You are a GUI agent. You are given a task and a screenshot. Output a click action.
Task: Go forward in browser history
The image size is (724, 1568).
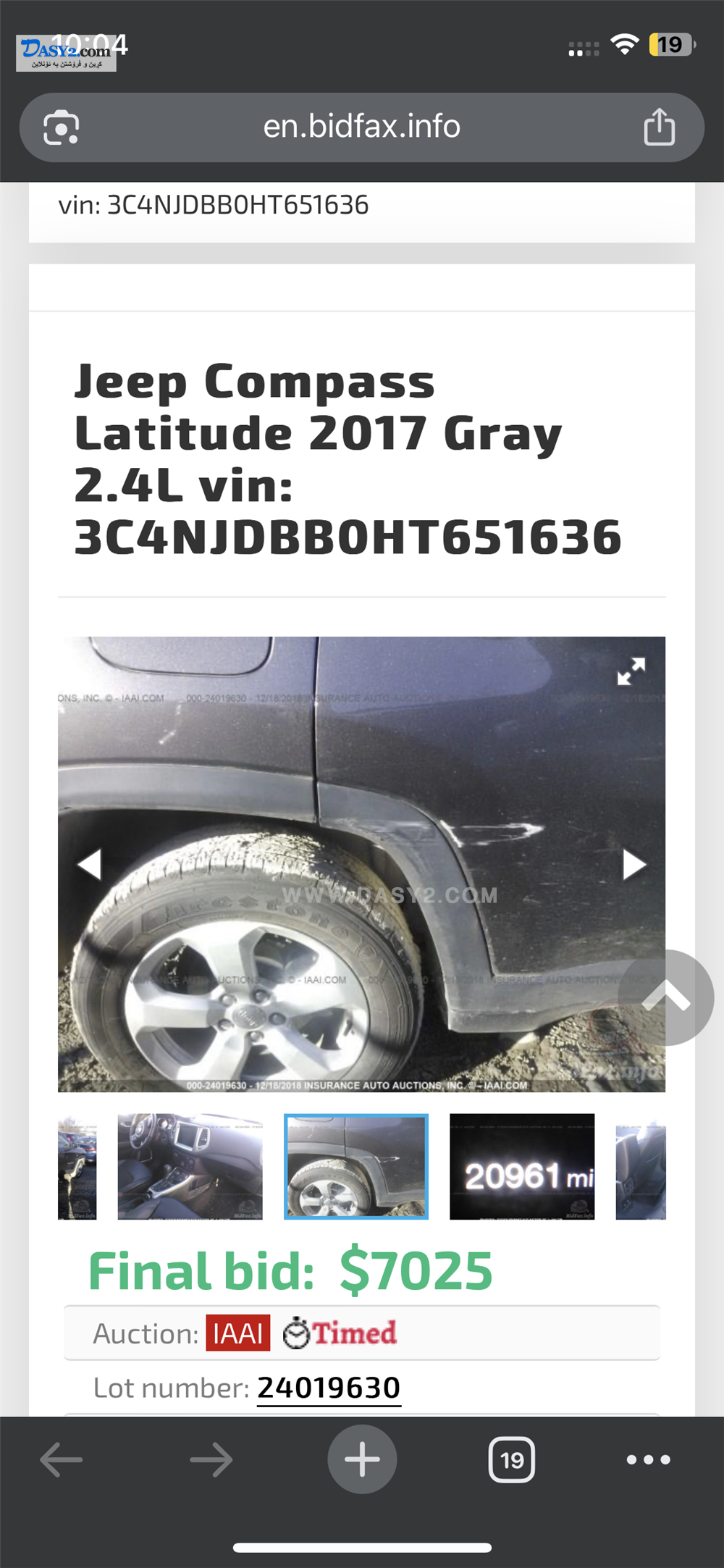pyautogui.click(x=211, y=1459)
